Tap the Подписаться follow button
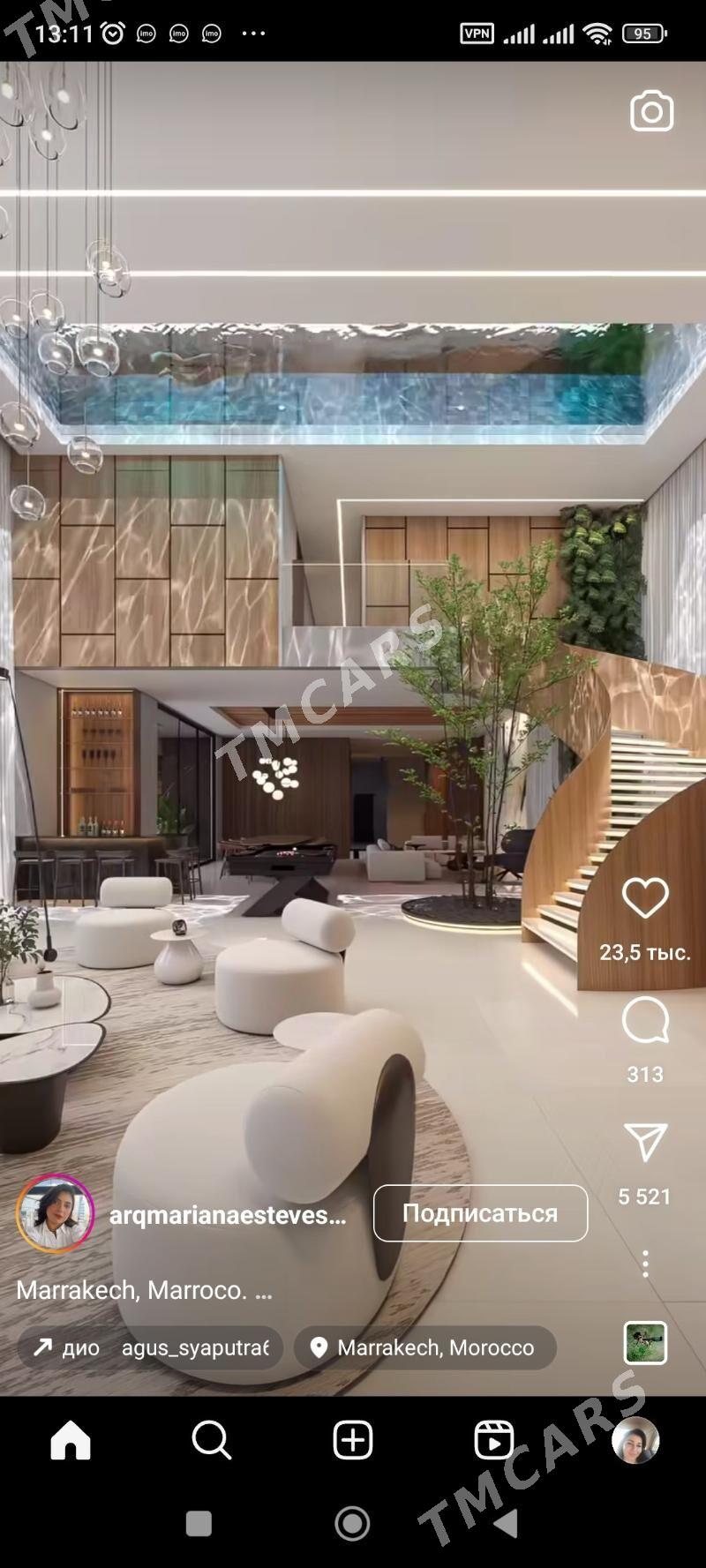 pos(480,1213)
